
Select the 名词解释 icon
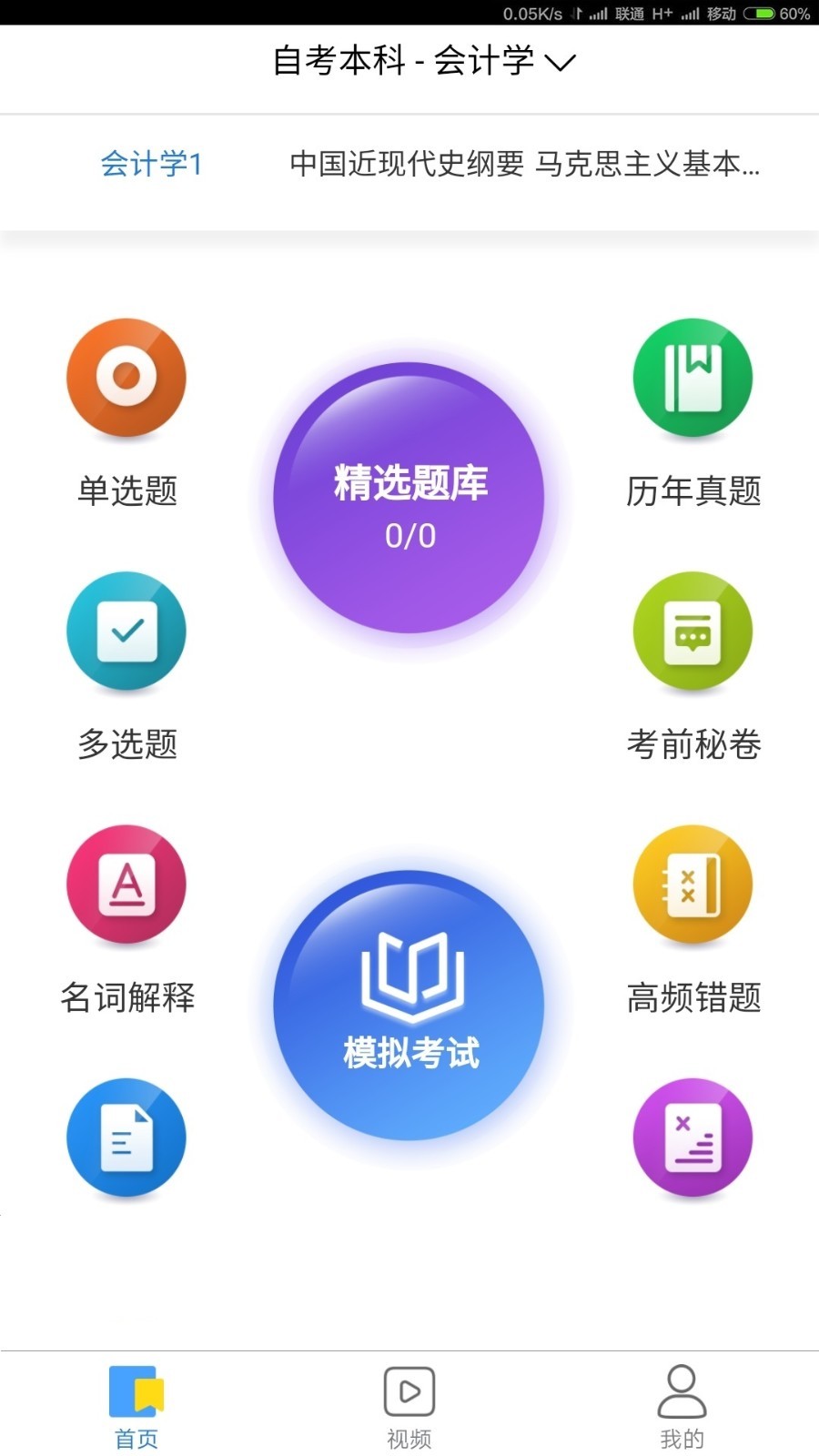[x=126, y=885]
